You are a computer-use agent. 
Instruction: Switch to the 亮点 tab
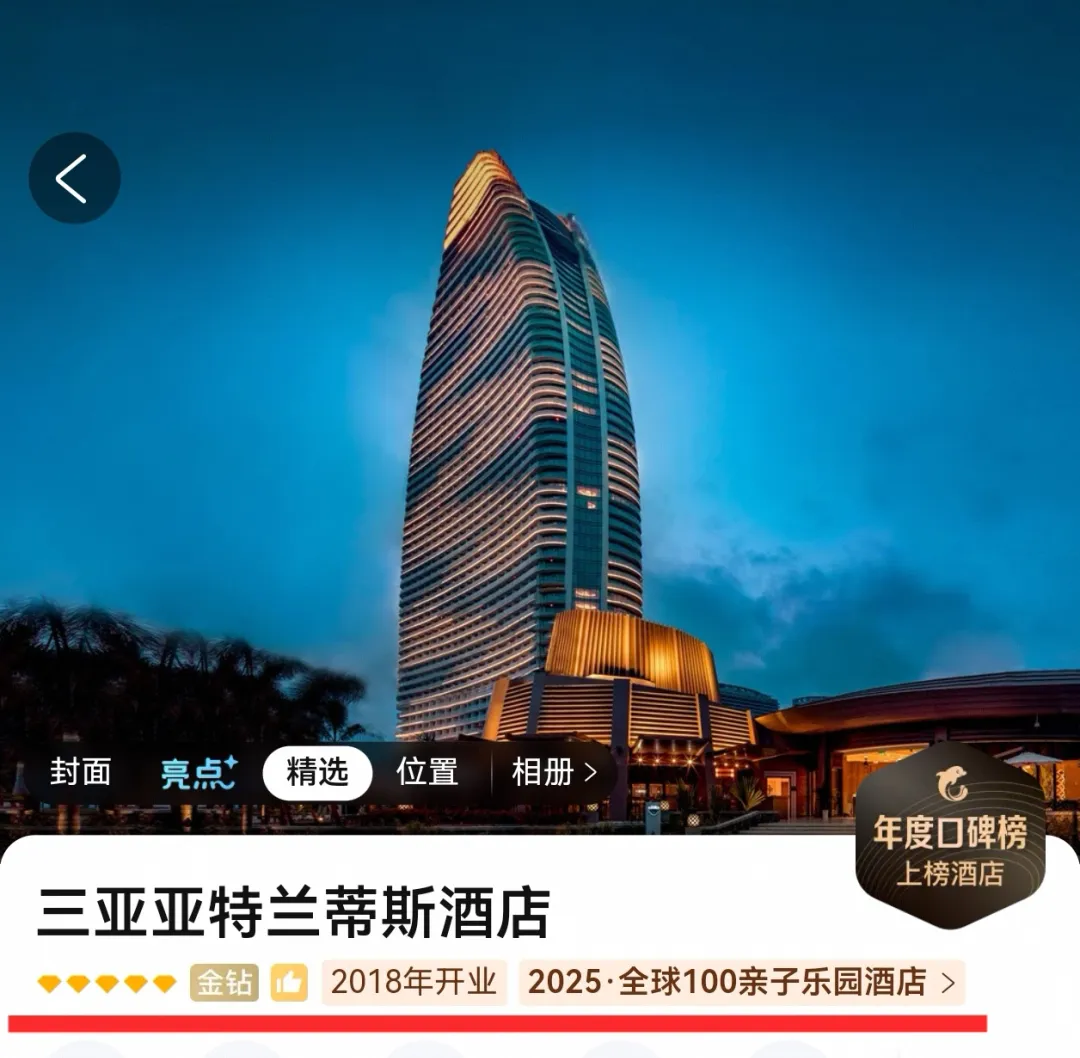199,773
